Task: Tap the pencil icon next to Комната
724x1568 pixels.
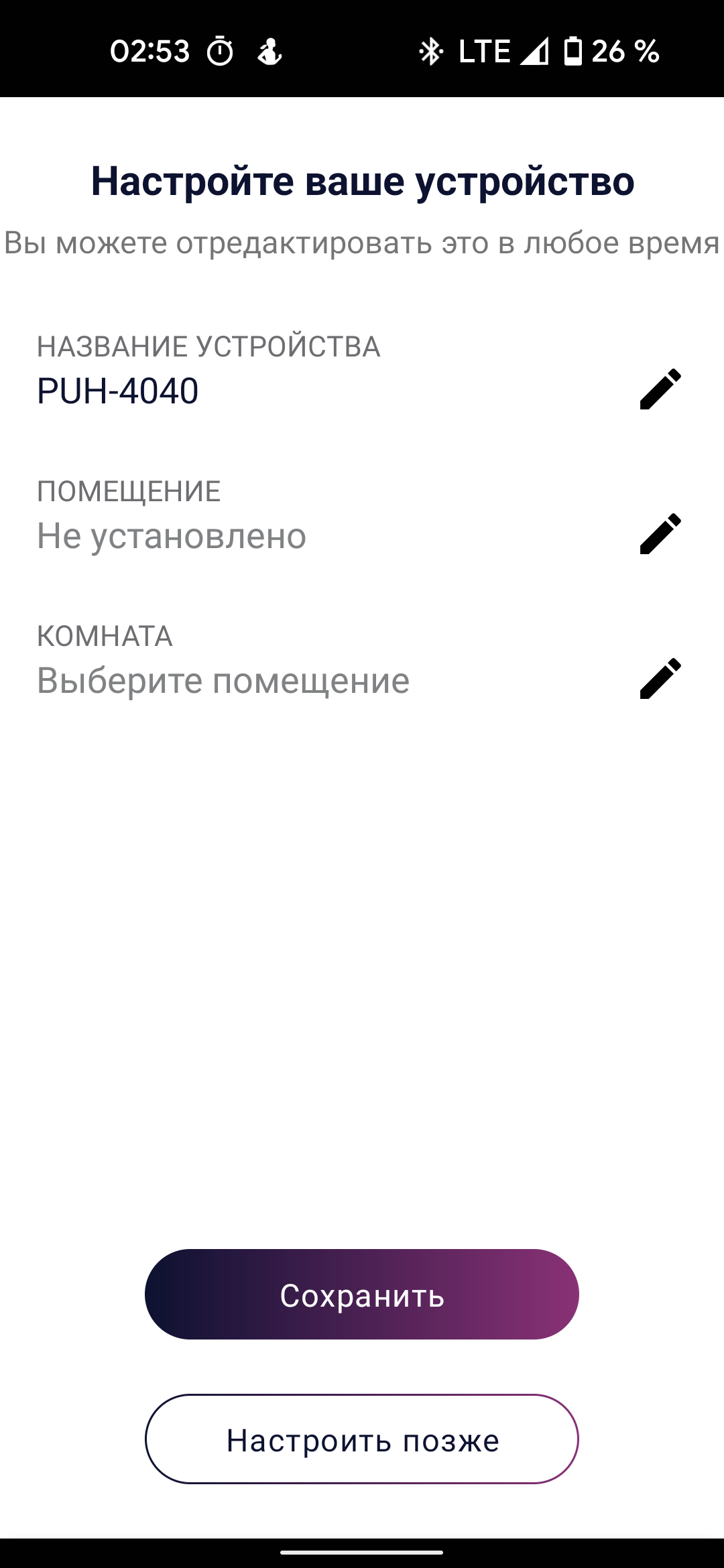Action: pos(660,679)
